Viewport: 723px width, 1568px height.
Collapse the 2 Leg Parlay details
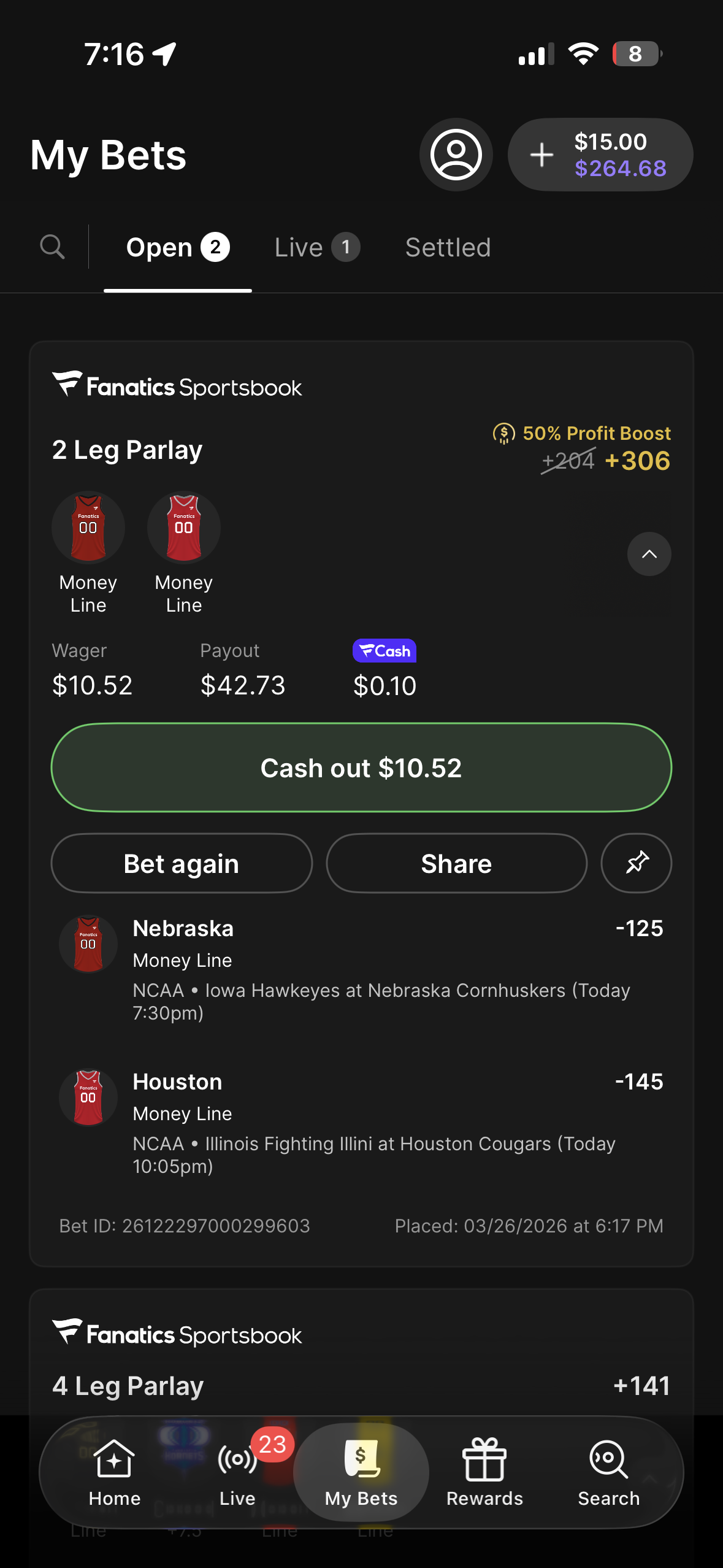coord(649,554)
